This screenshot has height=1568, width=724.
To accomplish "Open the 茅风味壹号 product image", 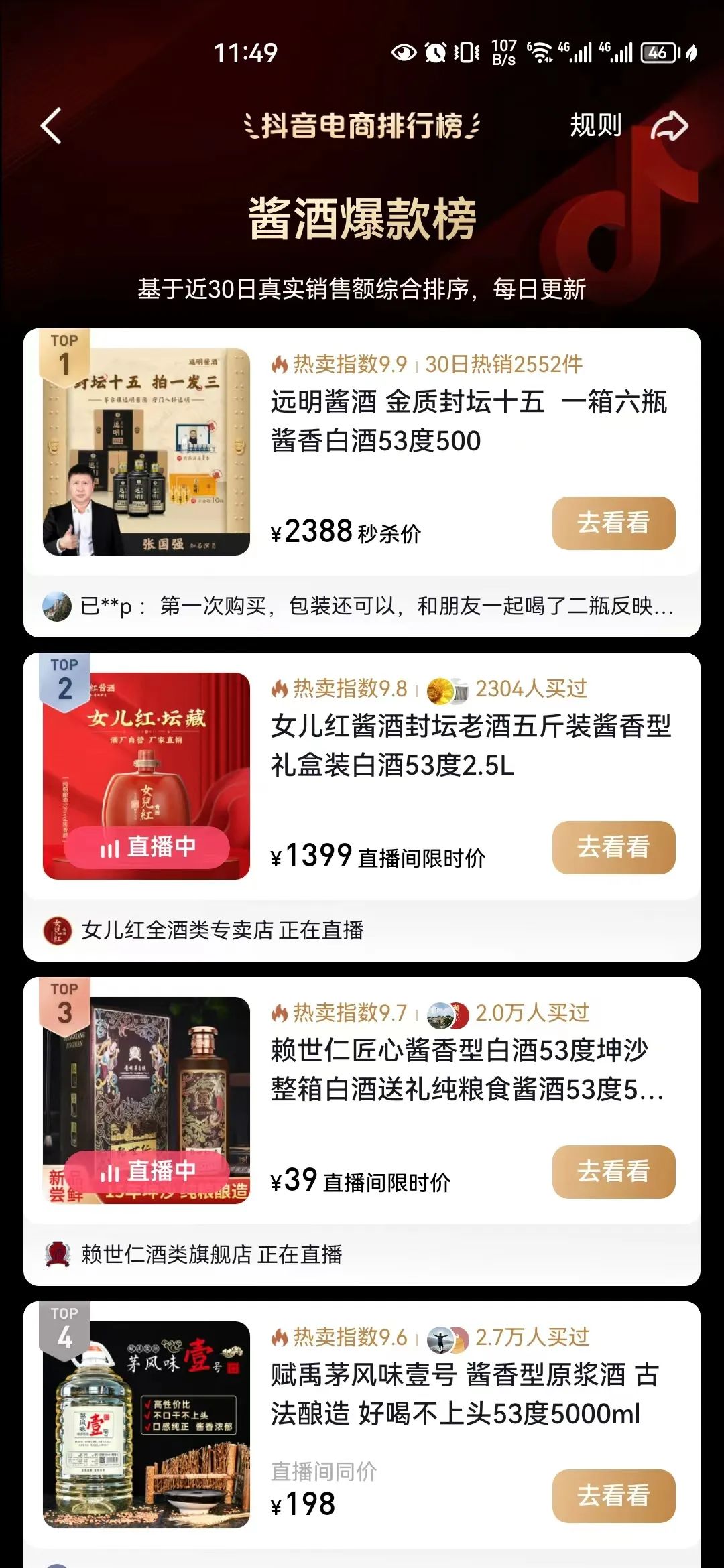I will coord(146,1425).
